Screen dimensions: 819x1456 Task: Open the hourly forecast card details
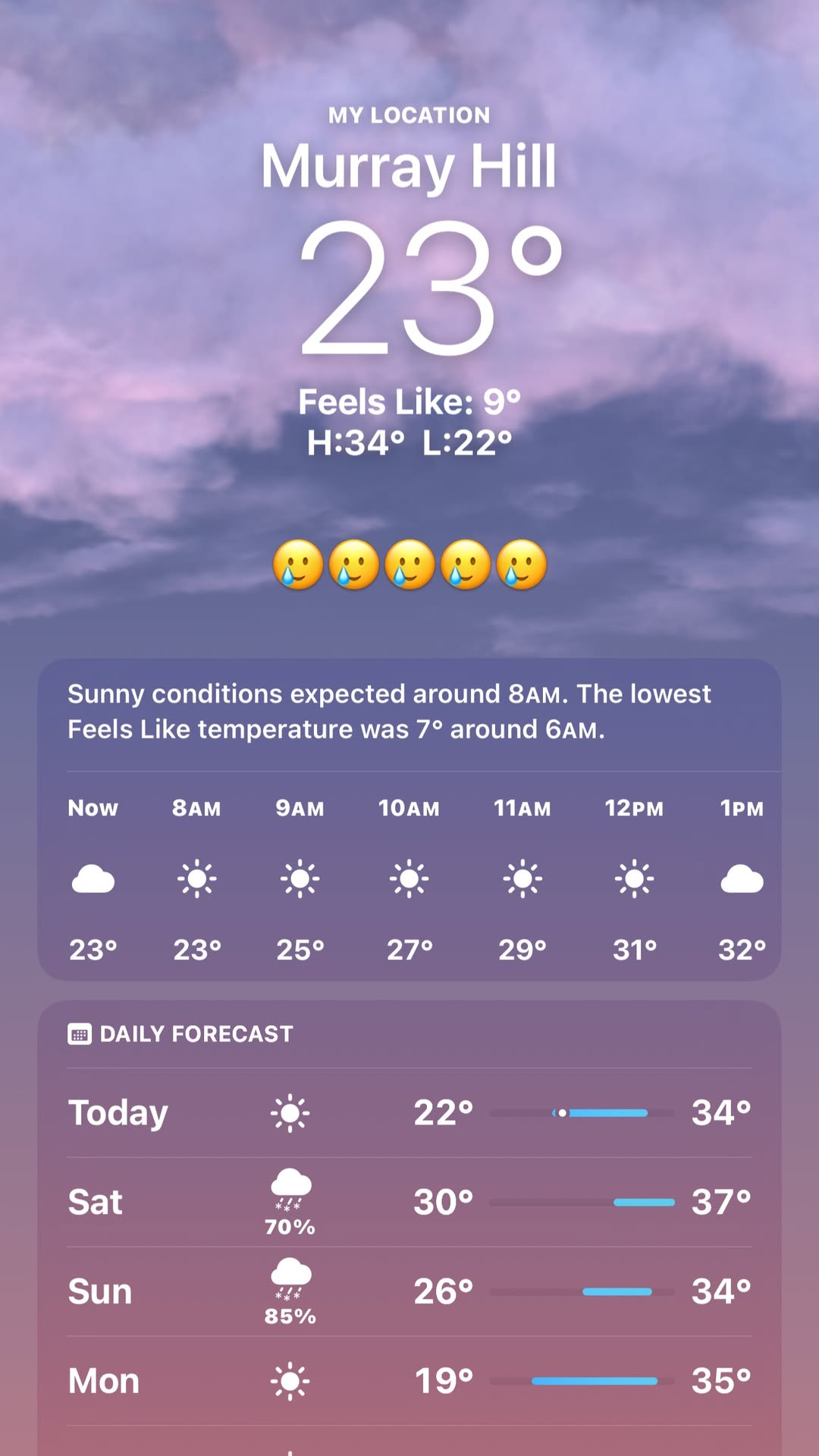(409, 819)
